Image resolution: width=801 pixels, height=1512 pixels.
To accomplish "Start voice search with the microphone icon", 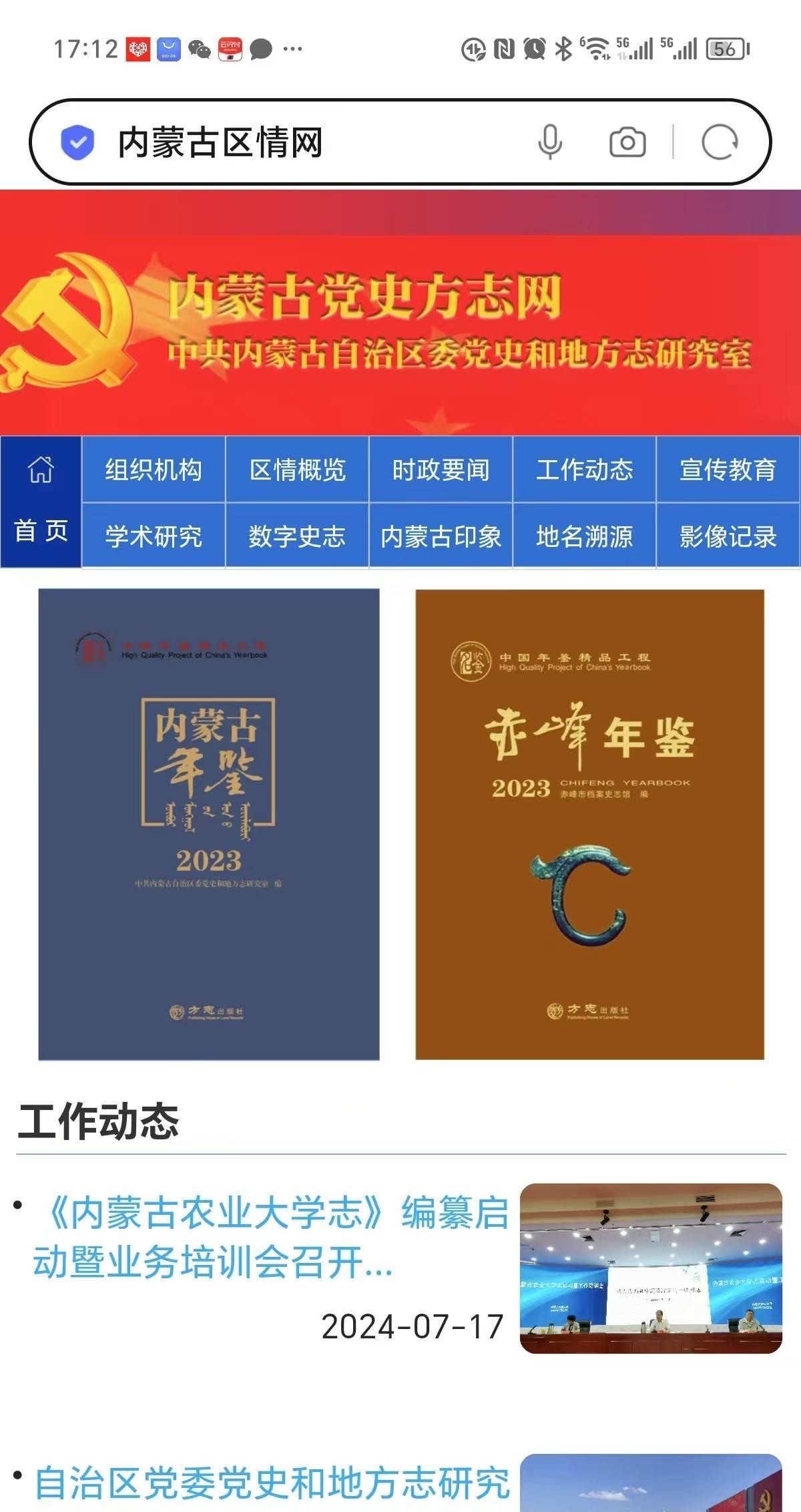I will pyautogui.click(x=550, y=142).
